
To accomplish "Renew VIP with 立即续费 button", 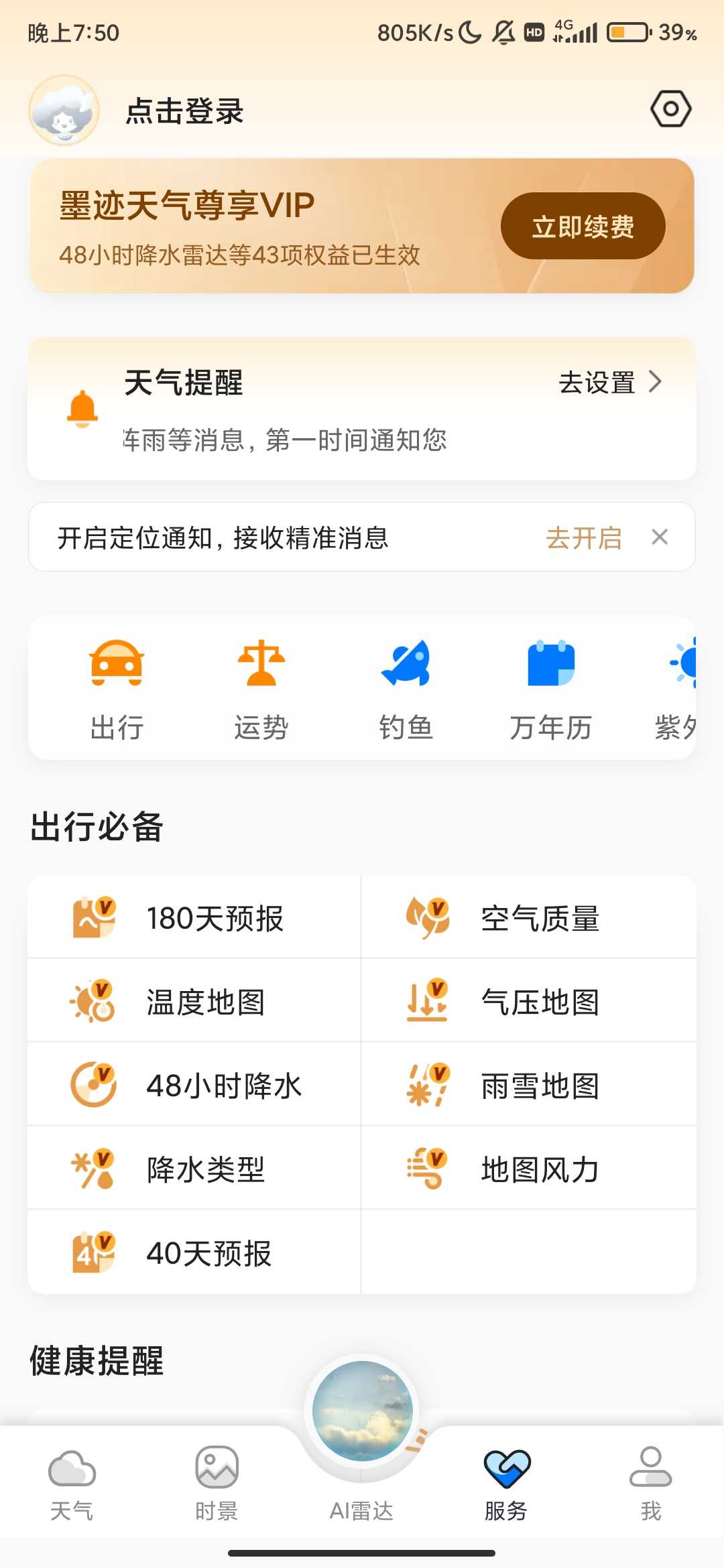I will 583,226.
